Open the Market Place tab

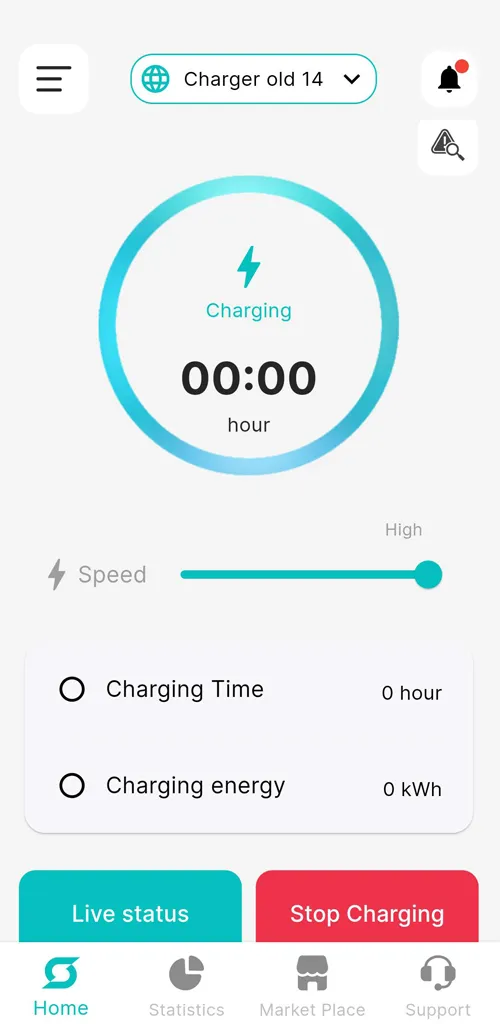click(x=312, y=986)
